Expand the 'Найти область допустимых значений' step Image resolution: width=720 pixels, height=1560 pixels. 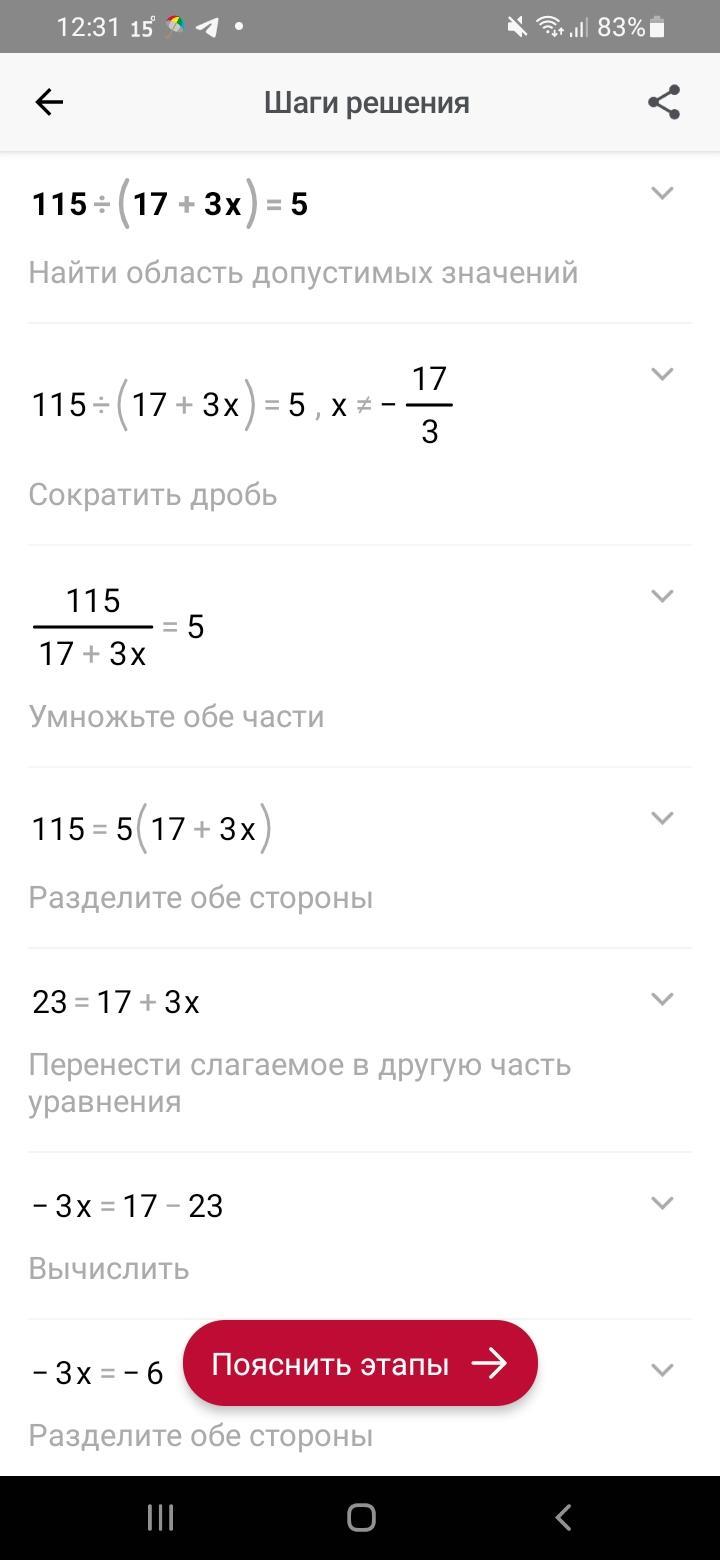[x=662, y=193]
